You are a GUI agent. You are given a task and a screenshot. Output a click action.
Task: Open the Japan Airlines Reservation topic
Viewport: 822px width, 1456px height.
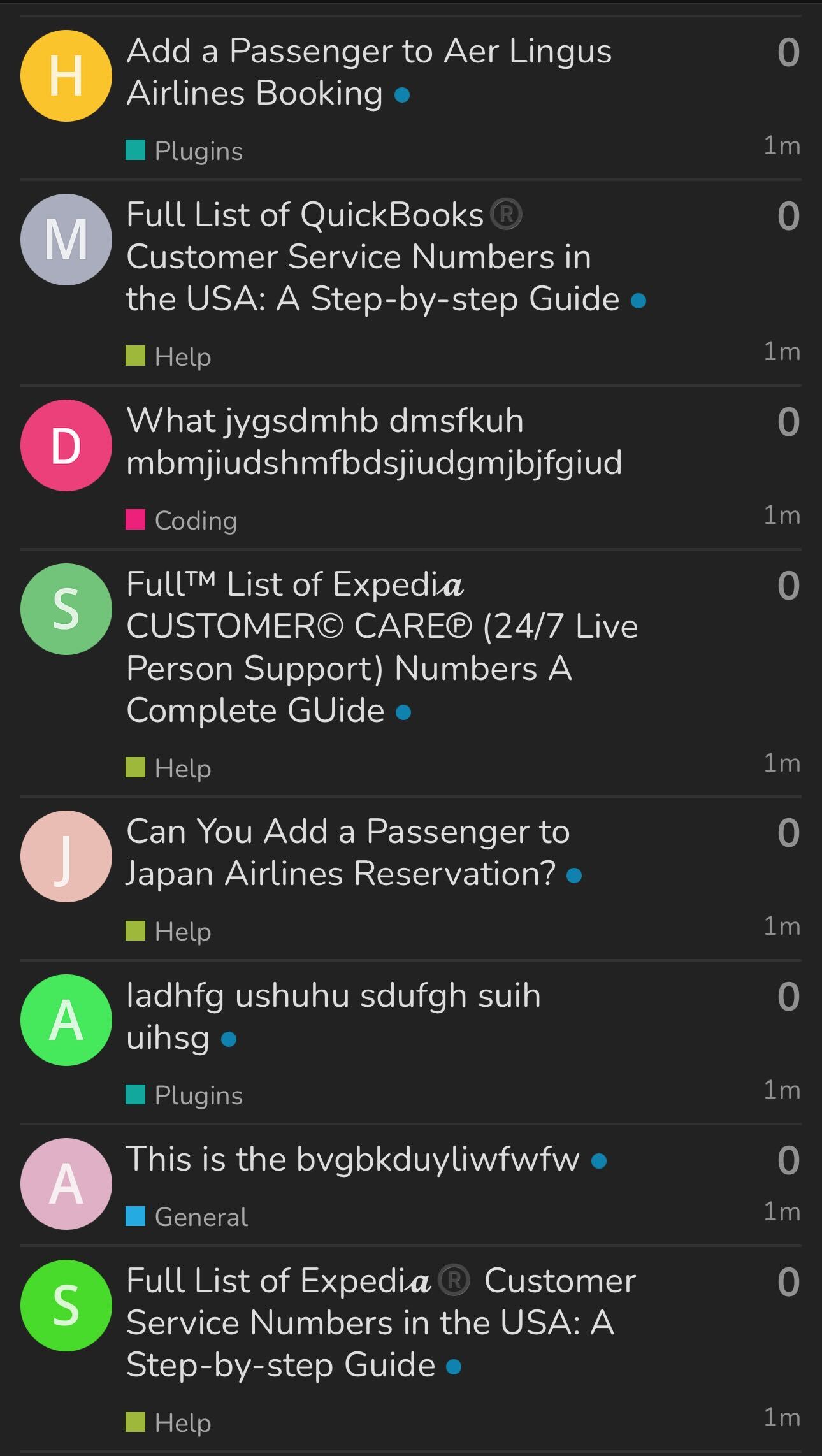click(348, 852)
